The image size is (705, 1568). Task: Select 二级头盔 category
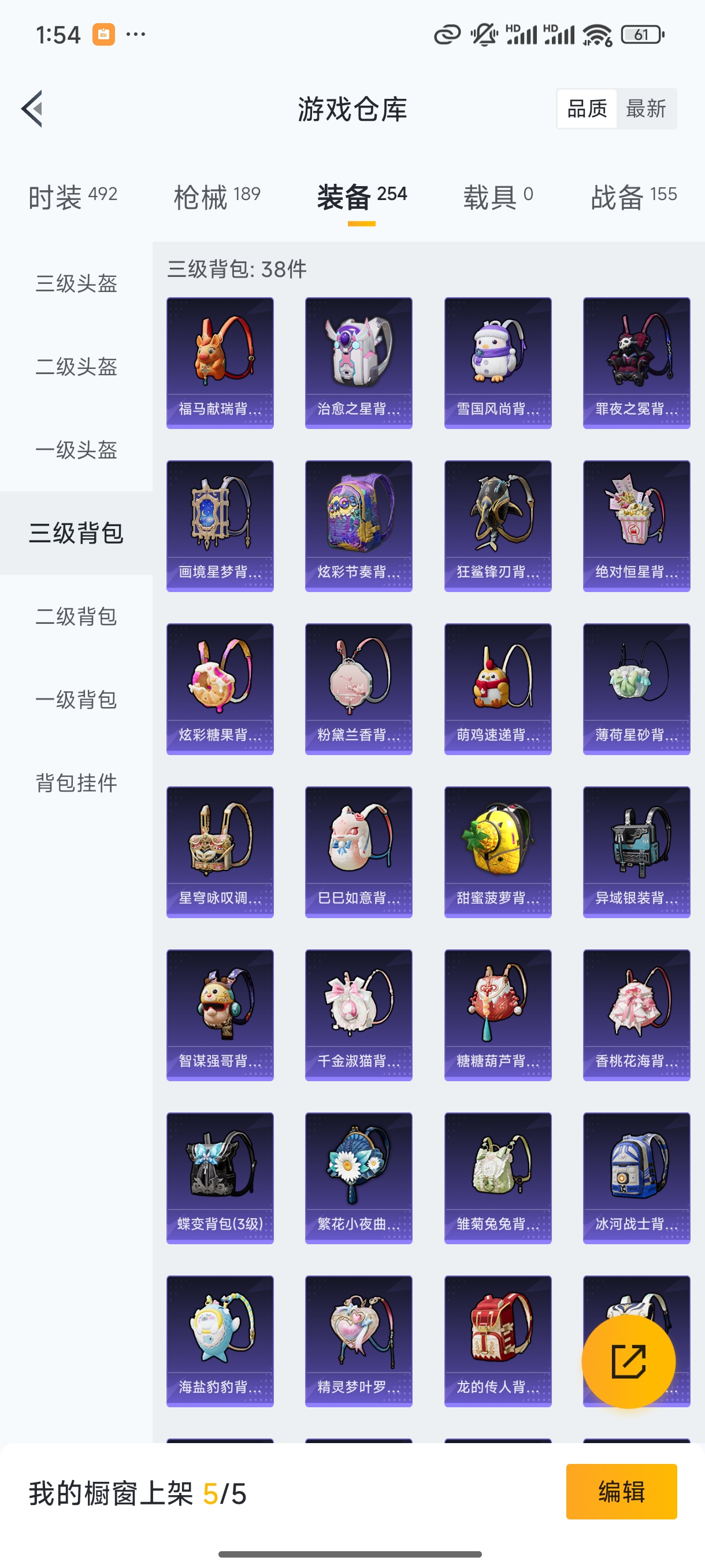(x=76, y=367)
